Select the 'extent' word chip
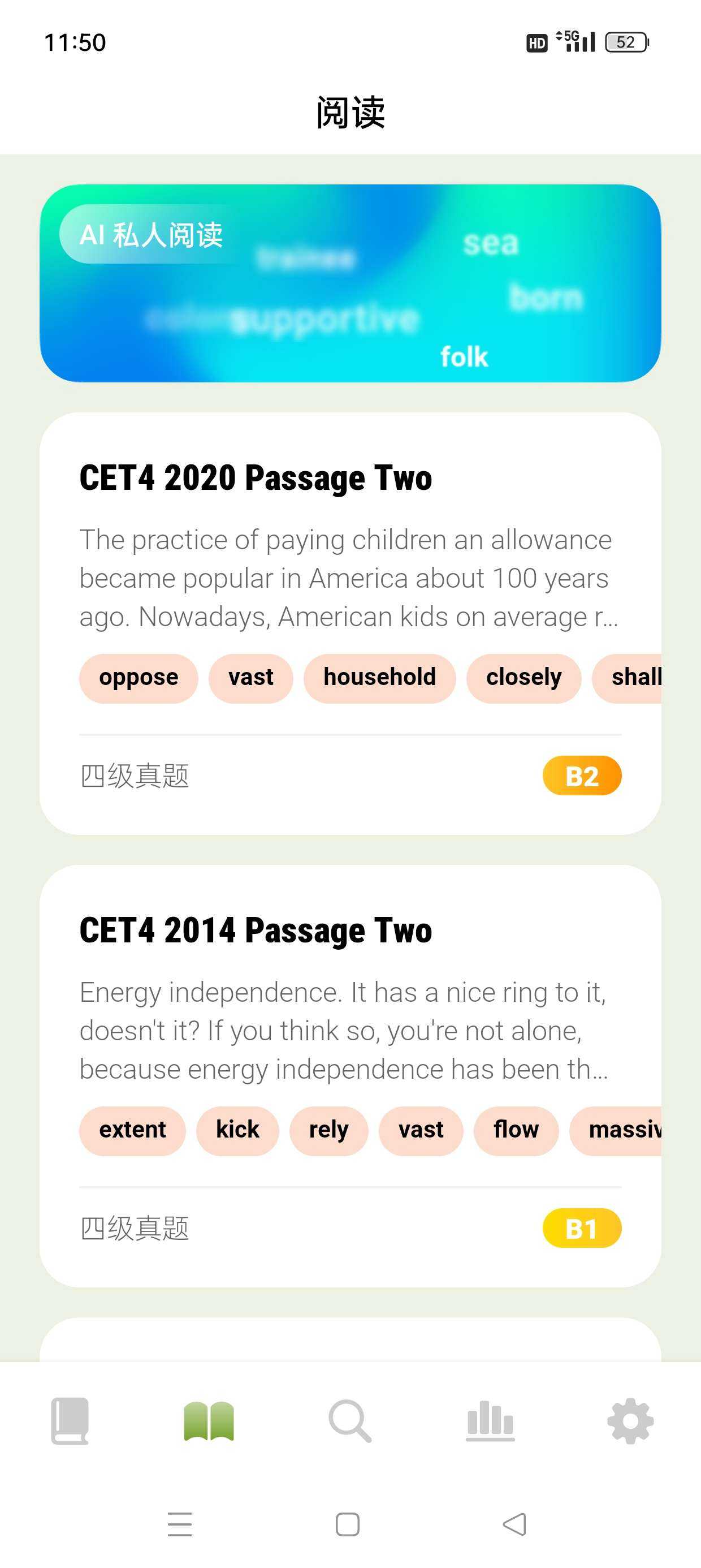701x1568 pixels. tap(132, 1130)
